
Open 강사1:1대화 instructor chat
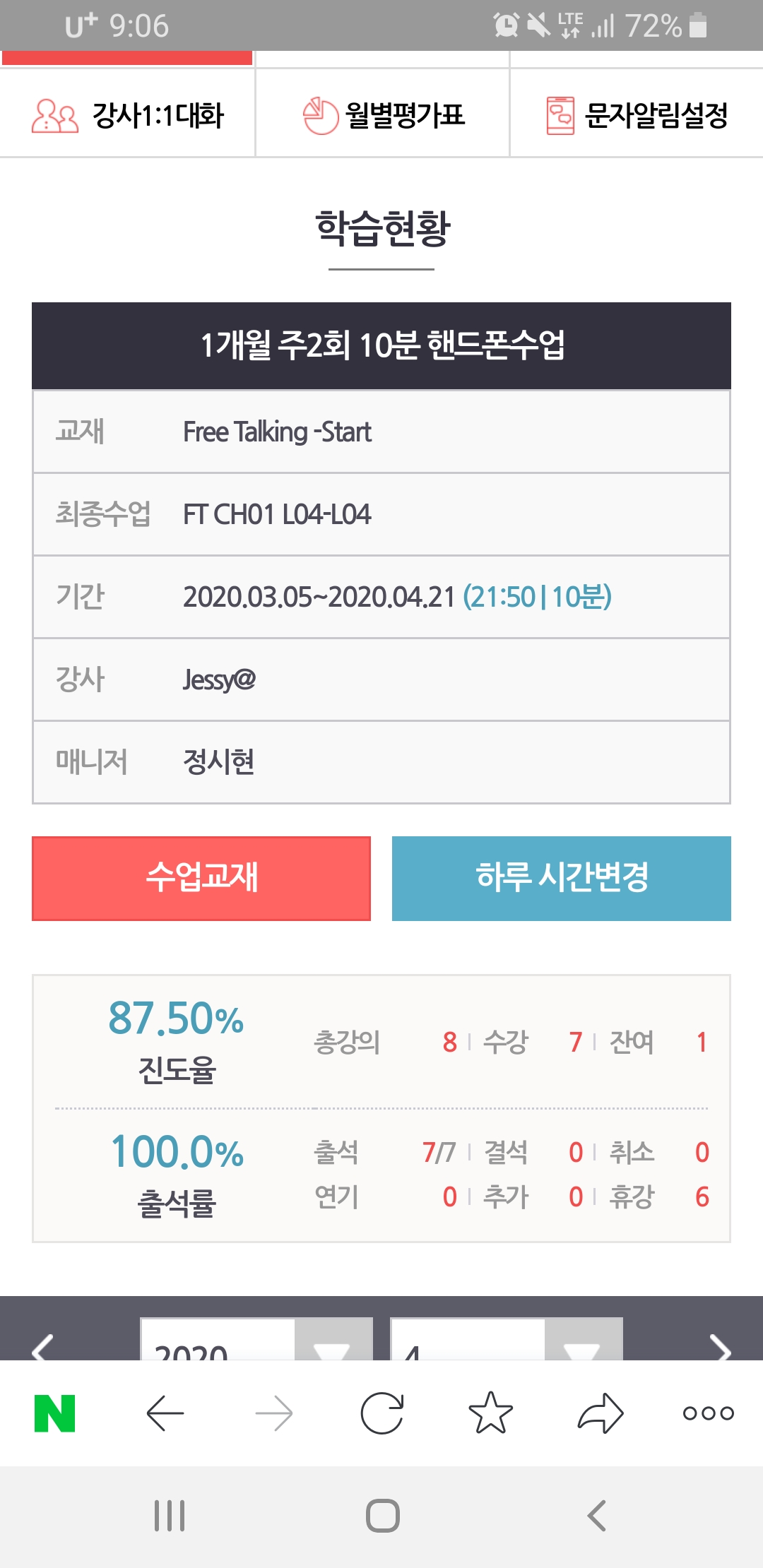pyautogui.click(x=128, y=115)
